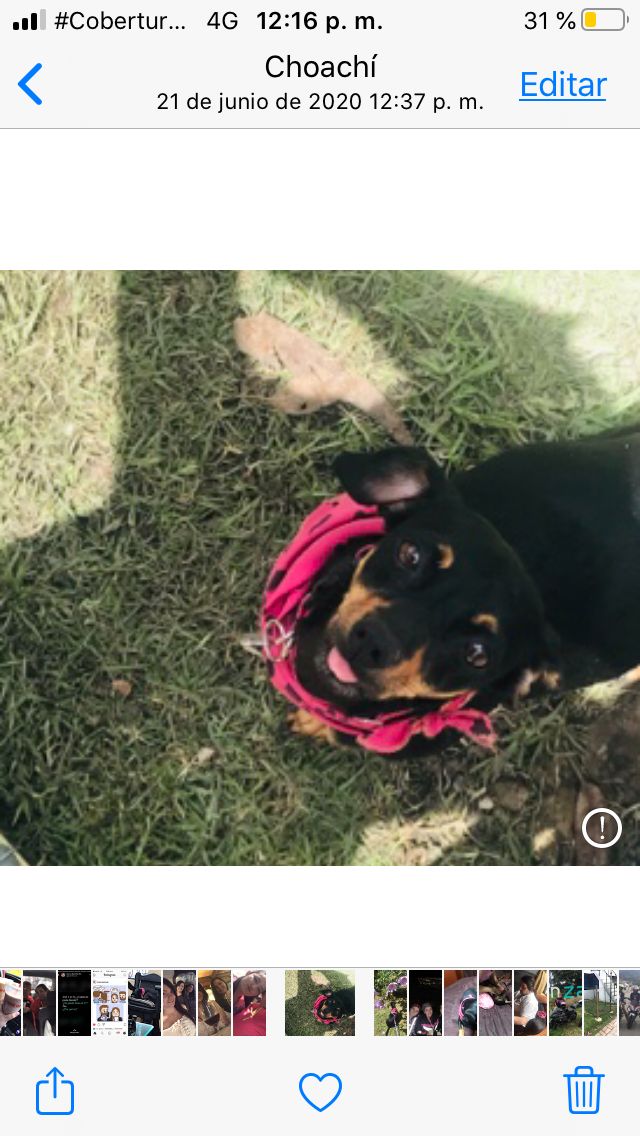This screenshot has width=640, height=1136.
Task: Tap Editar to edit this photo
Action: click(563, 85)
